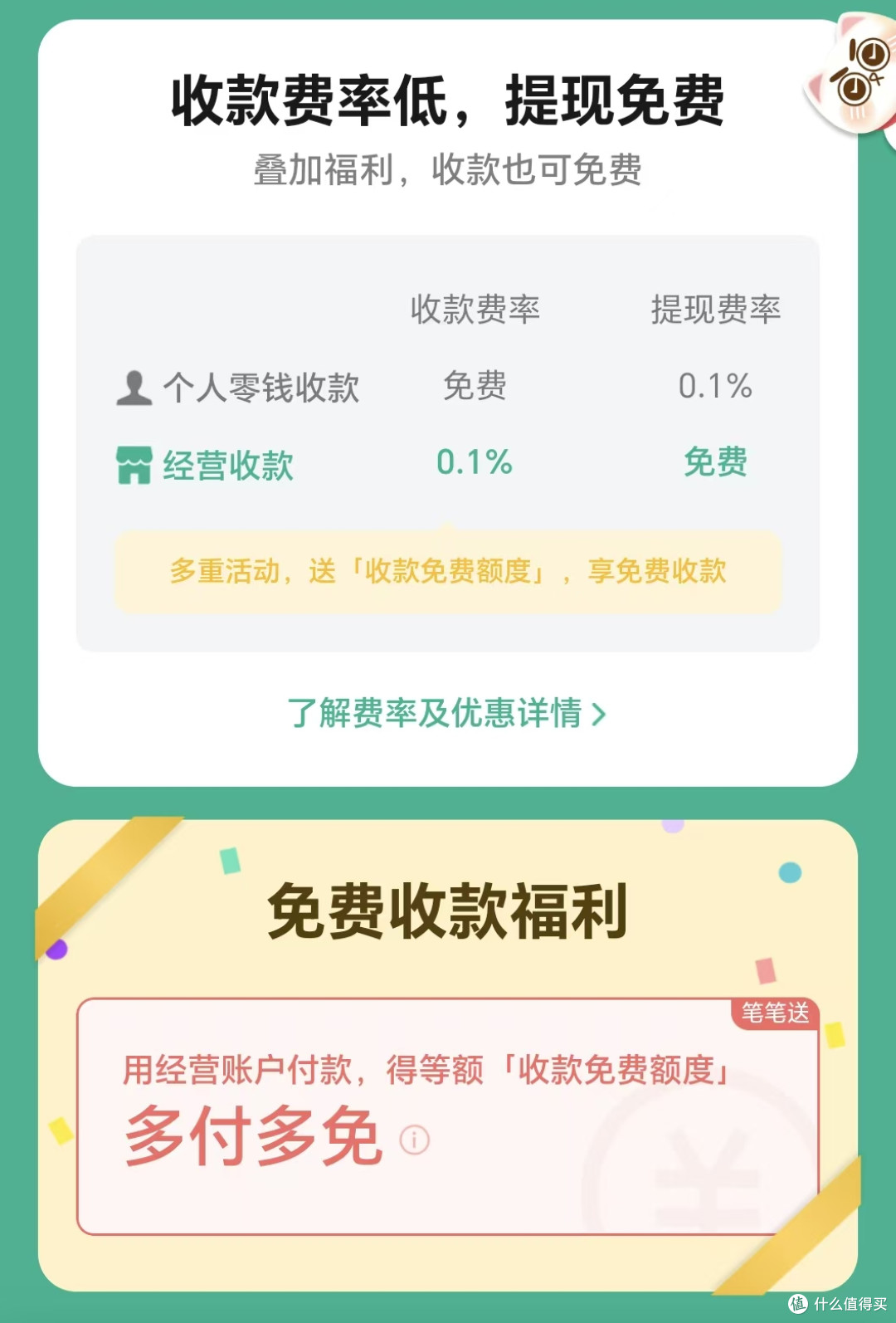
Task: Click the red 笔笔送 badge
Action: tap(777, 1012)
